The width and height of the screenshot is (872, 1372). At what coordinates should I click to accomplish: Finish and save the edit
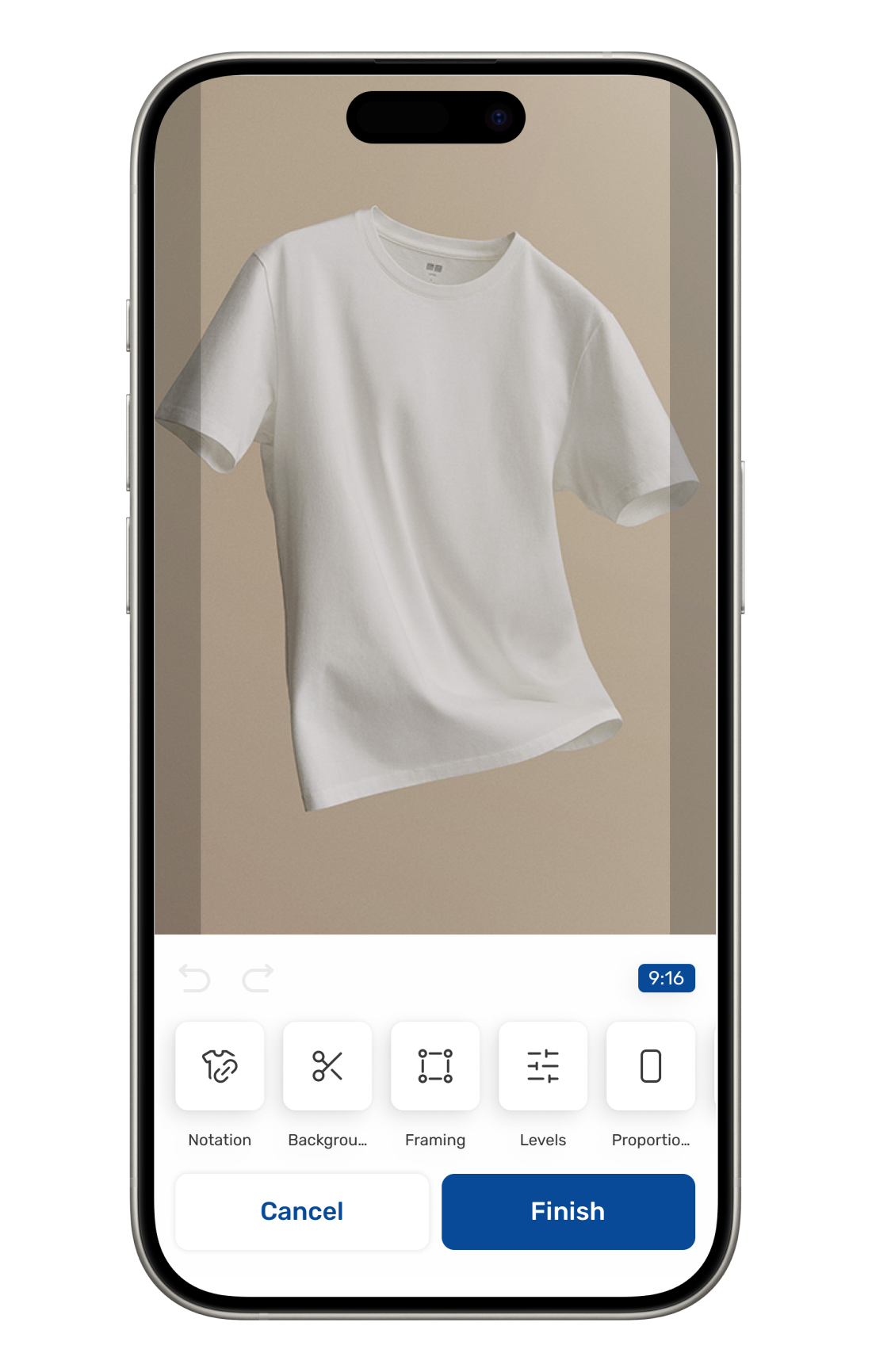(x=568, y=1211)
